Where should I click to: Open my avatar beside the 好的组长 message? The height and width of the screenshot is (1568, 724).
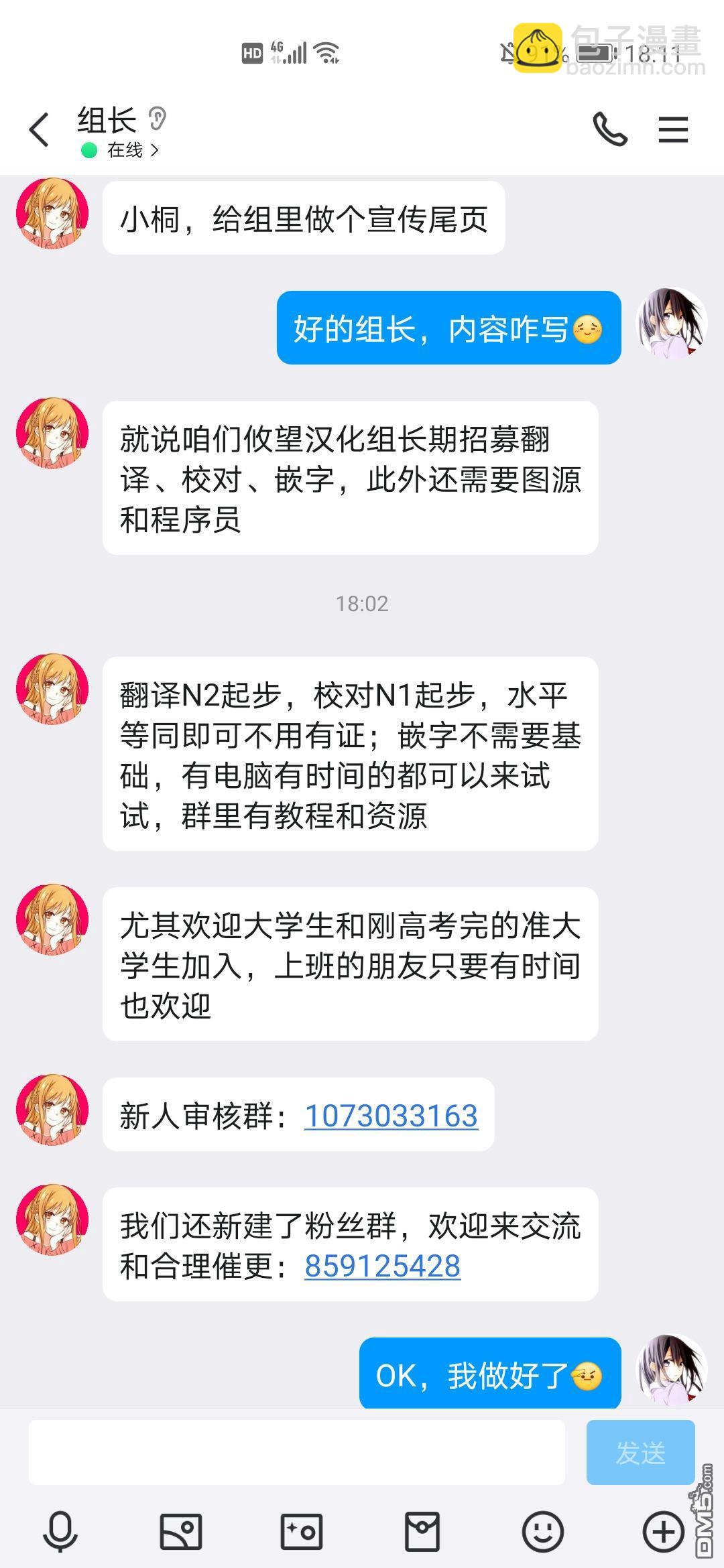pyautogui.click(x=672, y=323)
